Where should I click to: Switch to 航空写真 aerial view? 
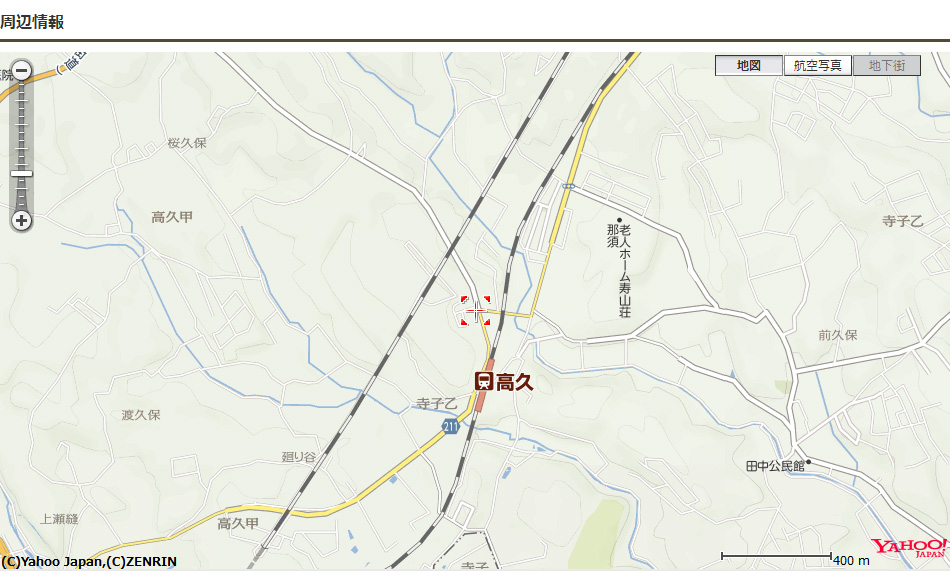point(817,66)
